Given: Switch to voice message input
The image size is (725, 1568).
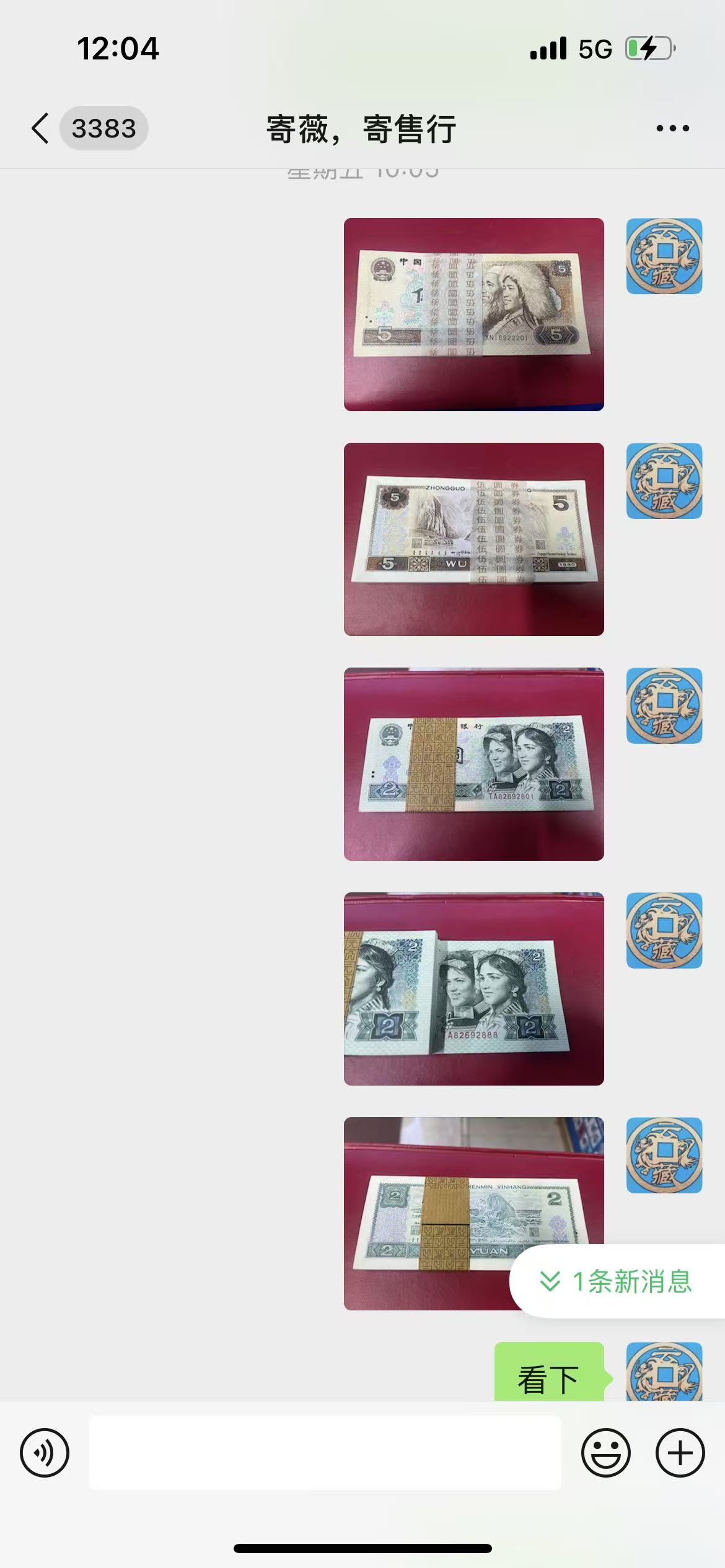Looking at the screenshot, I should pos(45,1453).
